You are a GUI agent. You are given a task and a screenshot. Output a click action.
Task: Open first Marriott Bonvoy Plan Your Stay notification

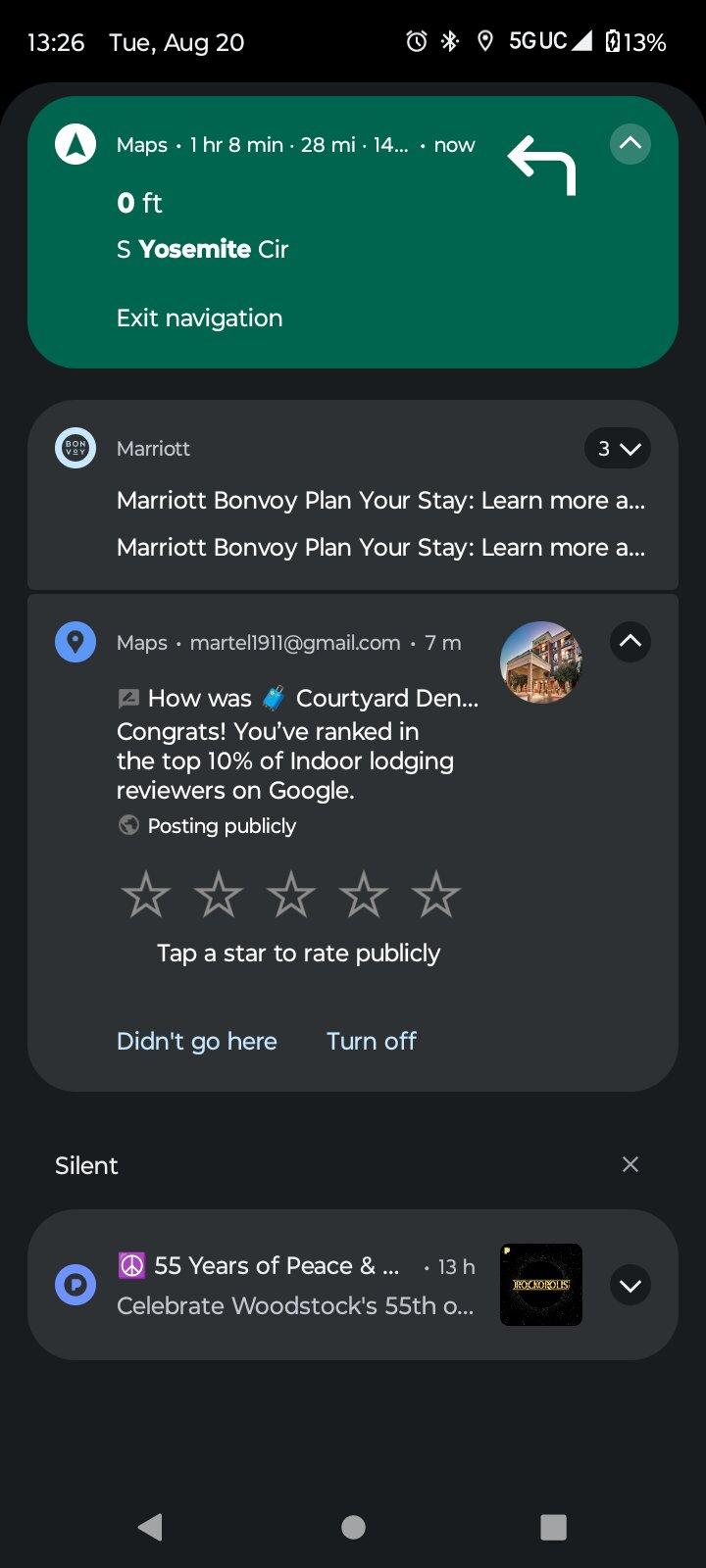[380, 501]
